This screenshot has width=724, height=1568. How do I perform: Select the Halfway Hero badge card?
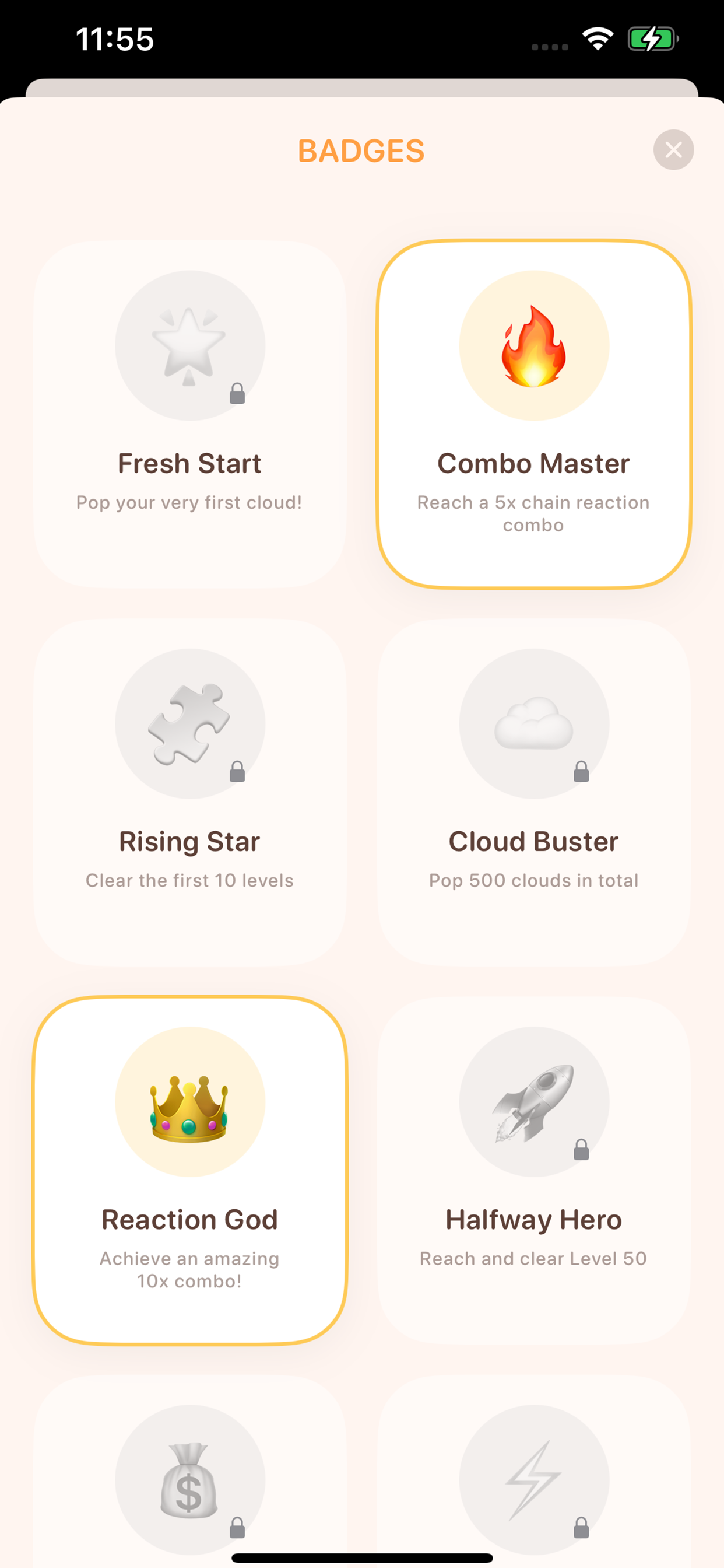point(533,1170)
